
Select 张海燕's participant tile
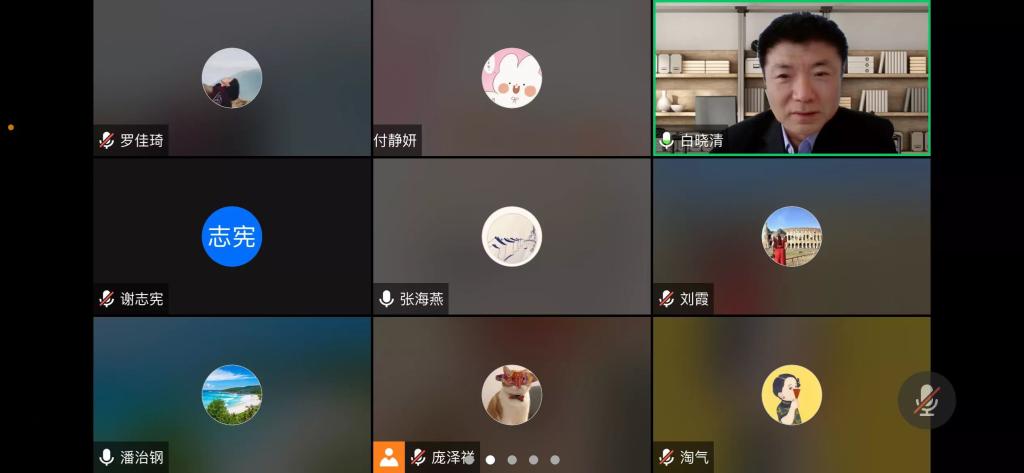(x=511, y=236)
